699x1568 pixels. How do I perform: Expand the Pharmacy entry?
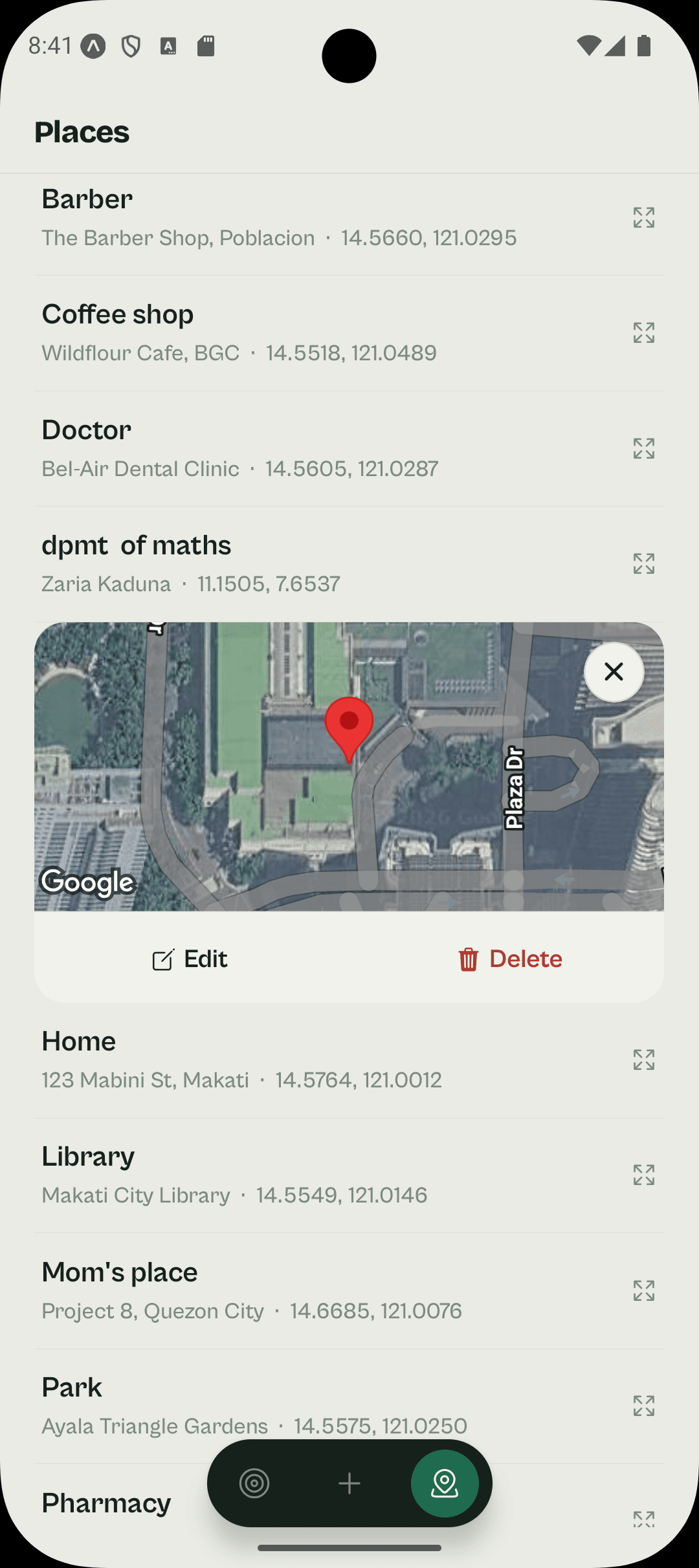click(644, 1519)
